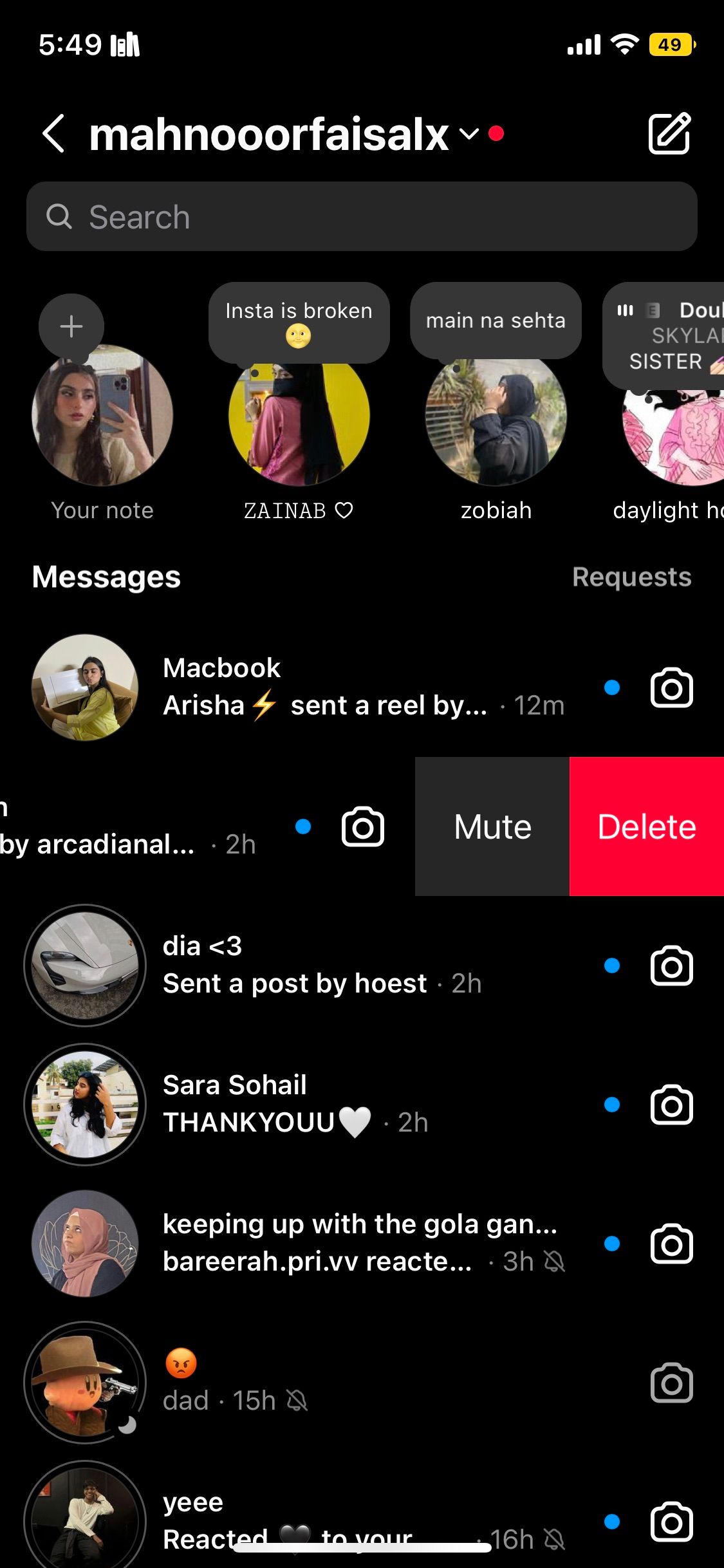This screenshot has width=724, height=1568.
Task: Open the chat with Sara Sohail
Action: click(x=322, y=1104)
